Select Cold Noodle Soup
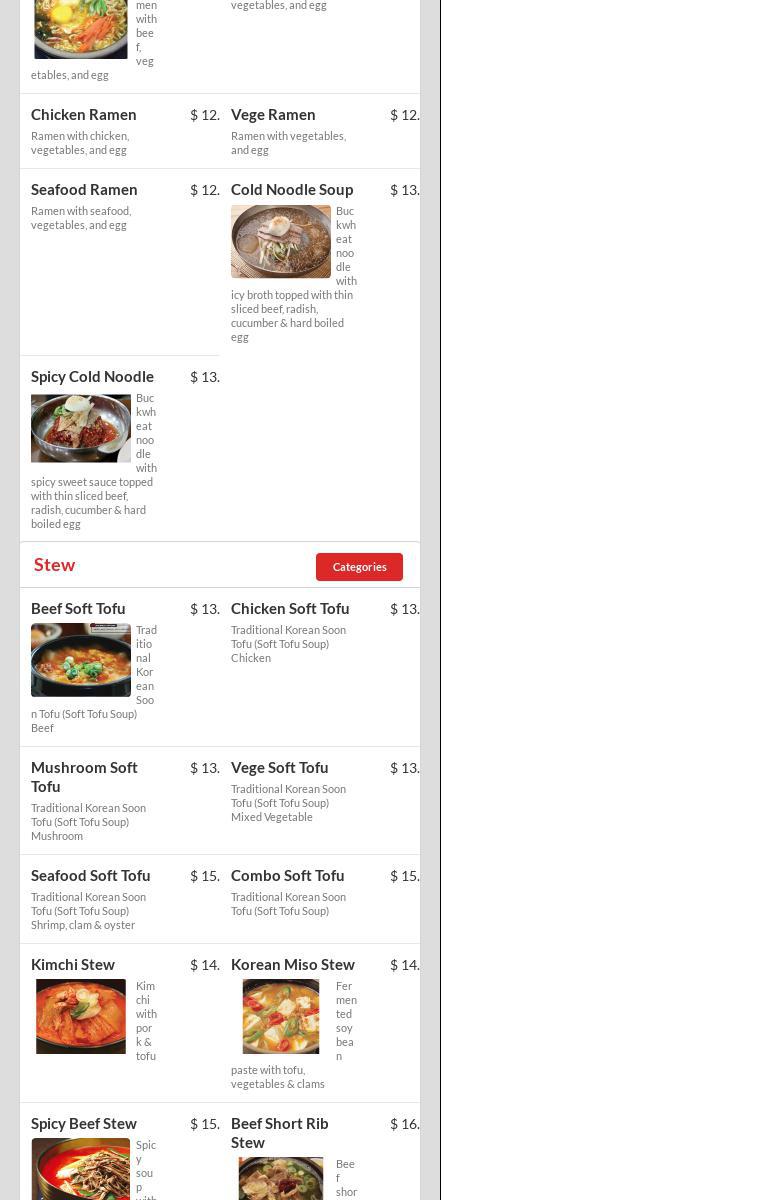The height and width of the screenshot is (1200, 770). click(292, 190)
